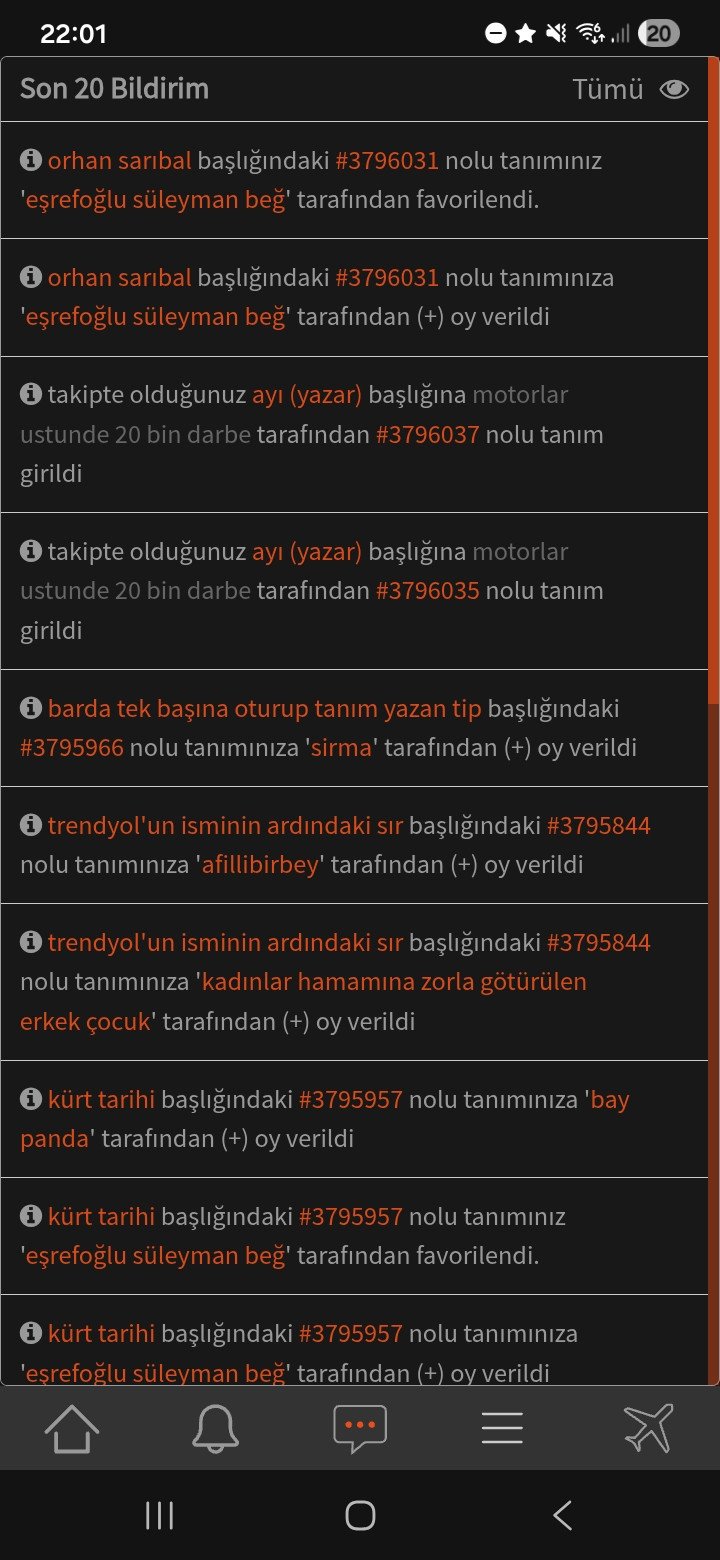Screen dimensions: 720x1560
Task: Go to the home tab
Action: [72, 1427]
